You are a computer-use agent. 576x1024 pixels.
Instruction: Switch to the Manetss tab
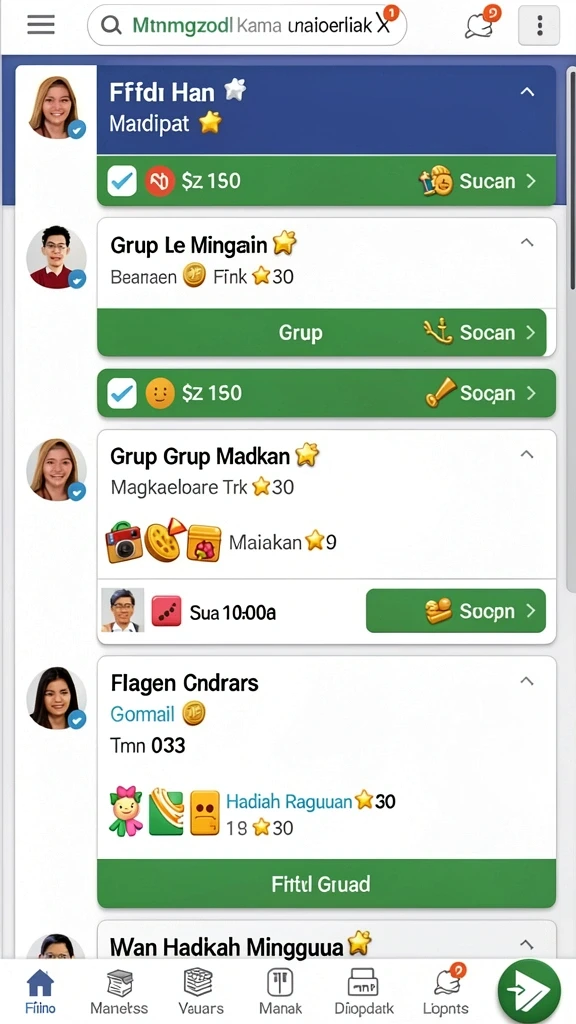pos(119,991)
